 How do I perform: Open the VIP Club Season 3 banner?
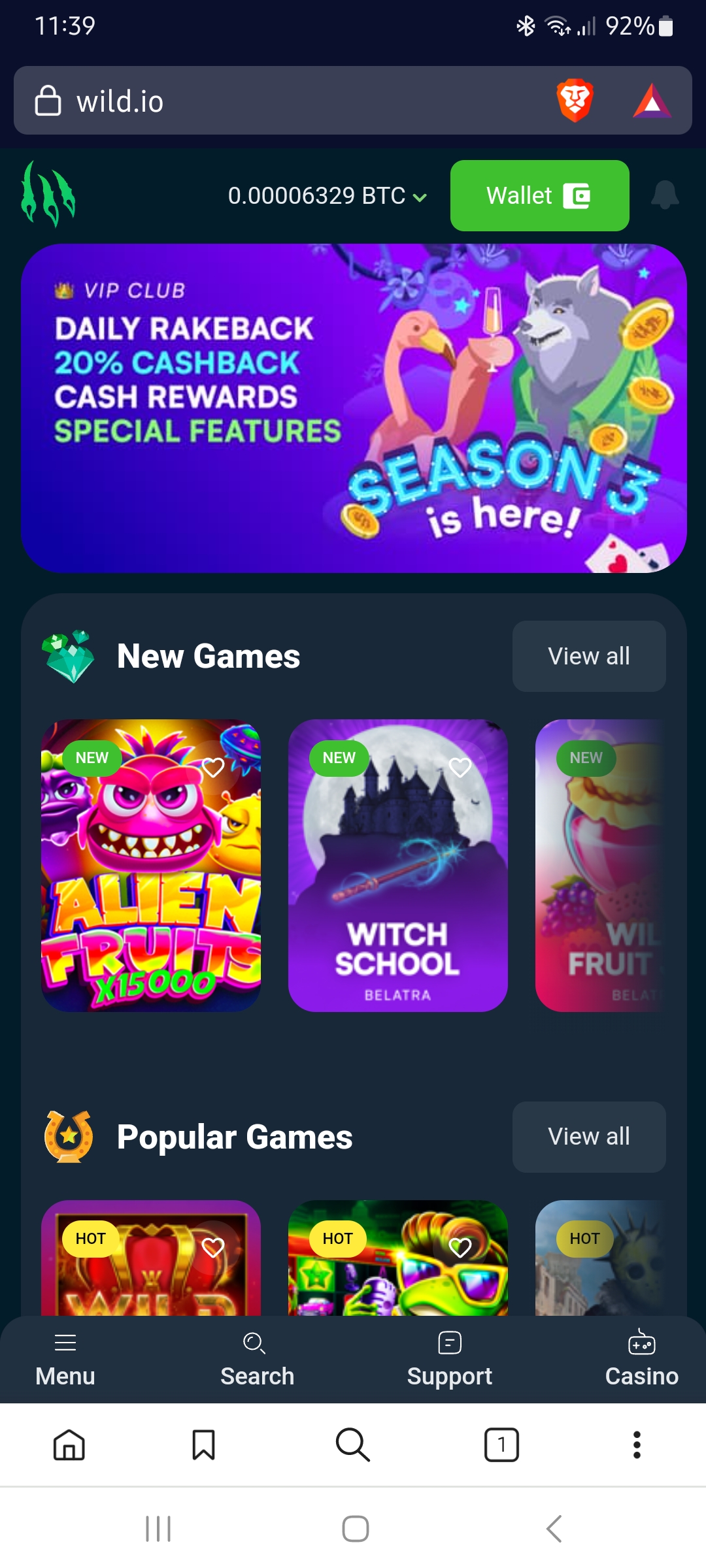pos(354,408)
